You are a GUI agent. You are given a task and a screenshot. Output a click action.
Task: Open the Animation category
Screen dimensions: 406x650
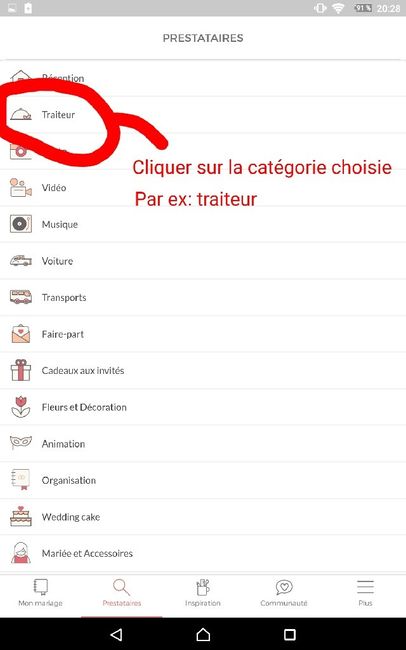[203, 444]
